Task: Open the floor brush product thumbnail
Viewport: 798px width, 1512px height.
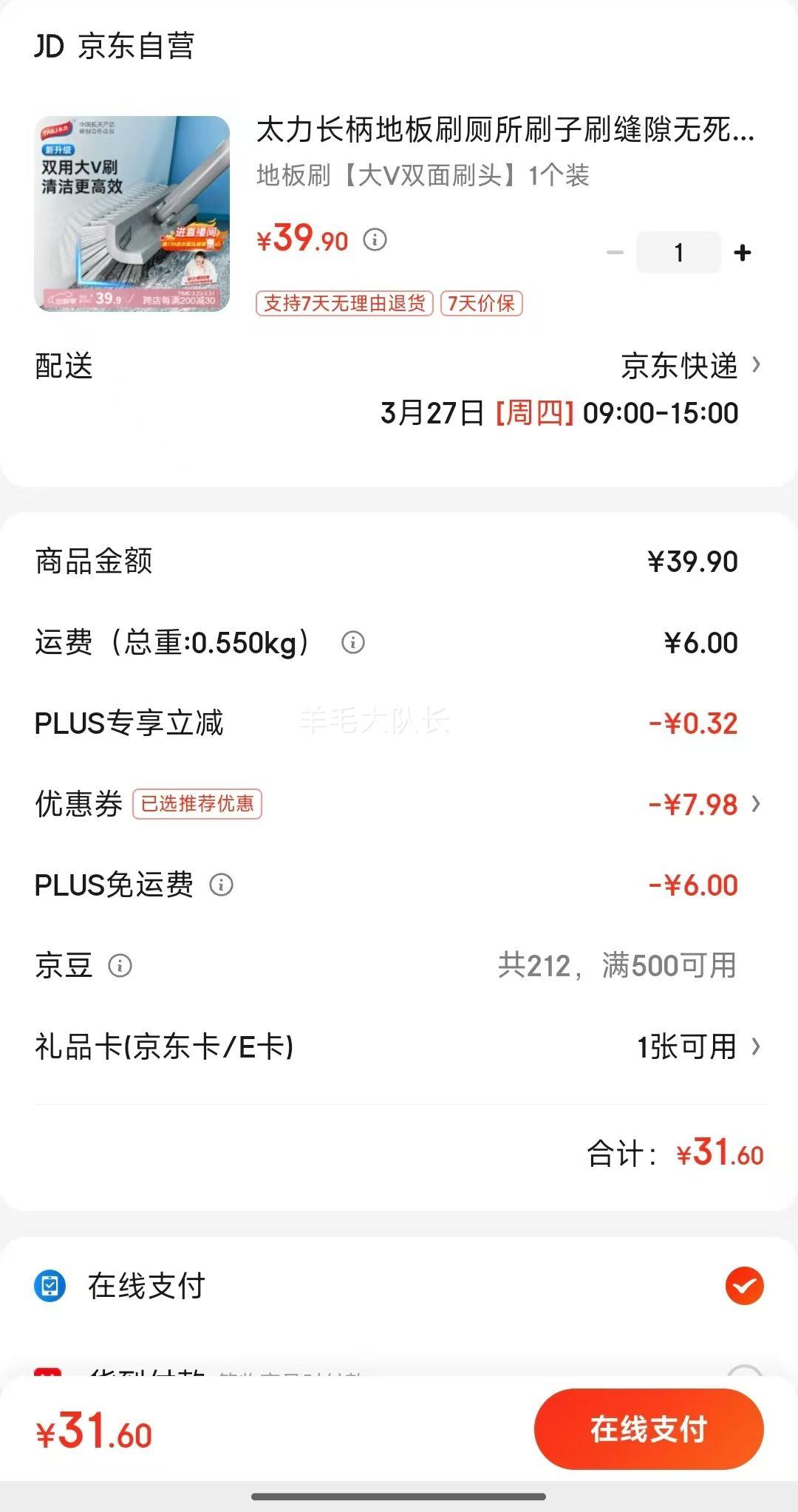Action: [x=132, y=214]
